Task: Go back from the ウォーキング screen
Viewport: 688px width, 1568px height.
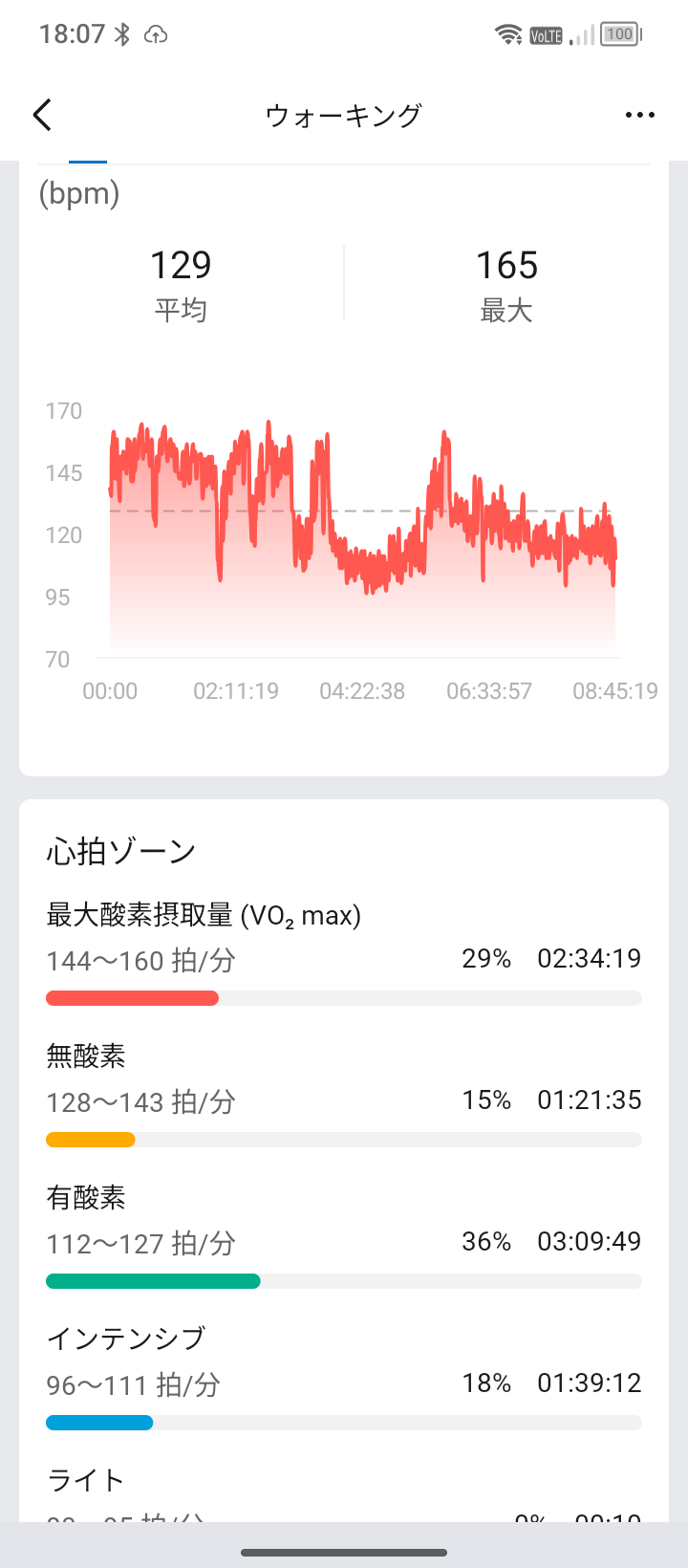Action: tap(42, 115)
